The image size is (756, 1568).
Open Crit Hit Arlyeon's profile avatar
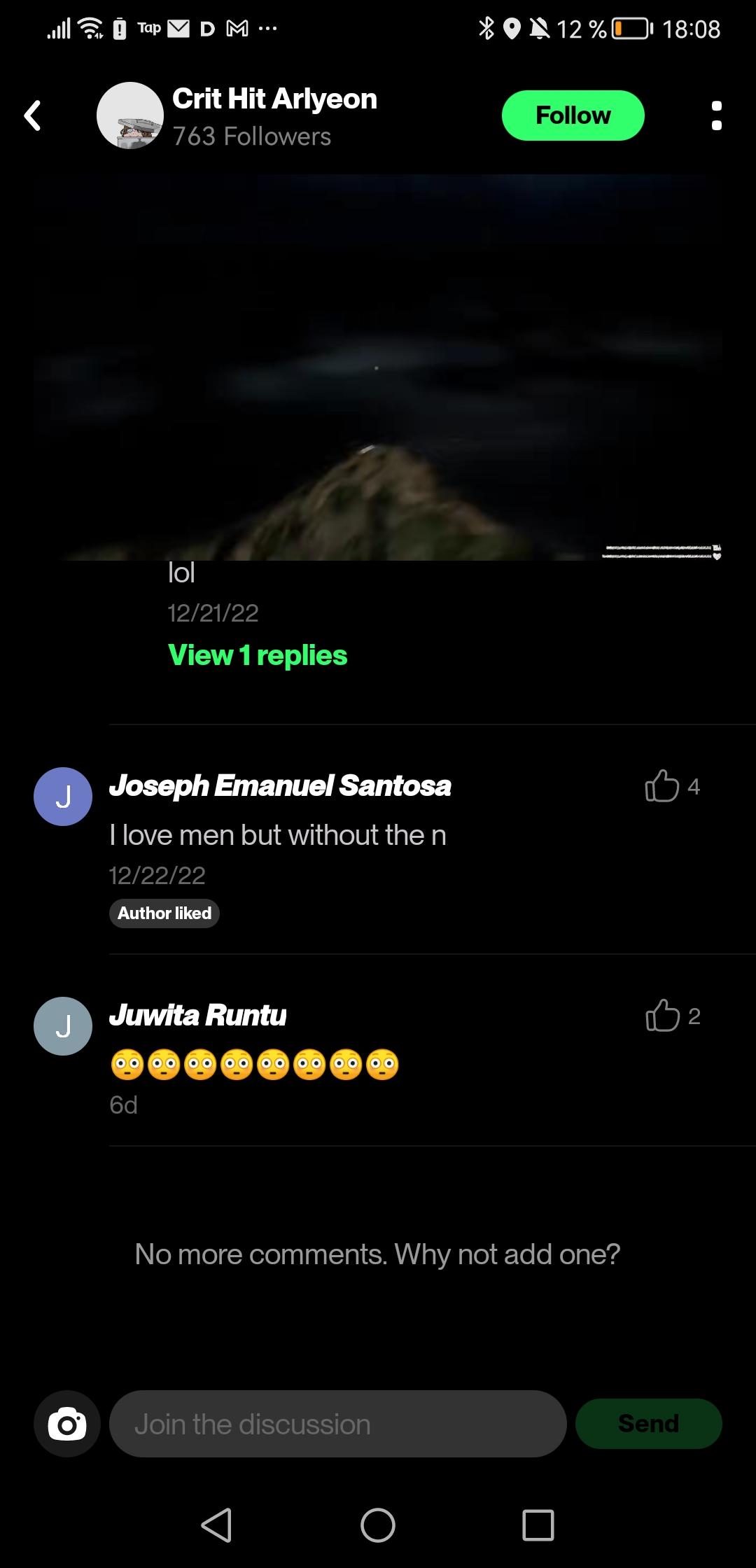pos(129,115)
